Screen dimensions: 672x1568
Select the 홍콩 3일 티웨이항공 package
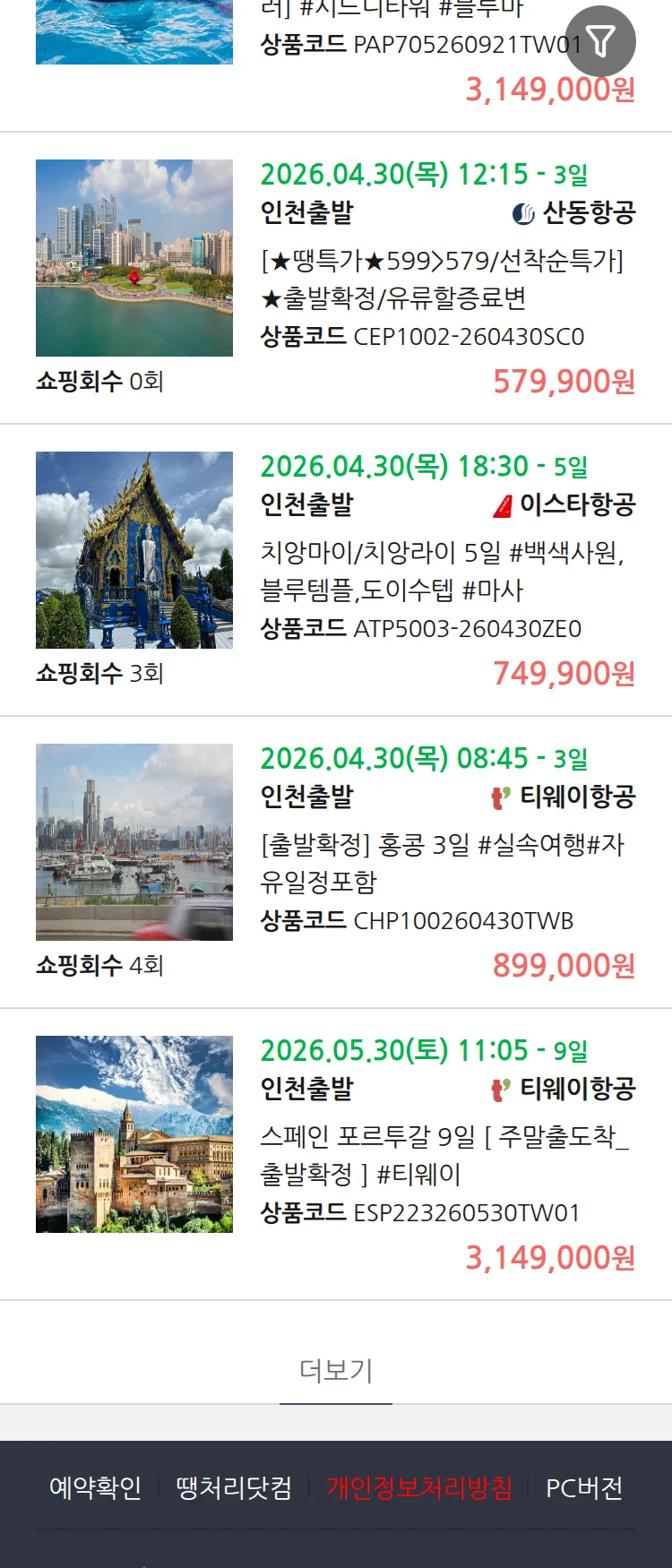[441, 863]
